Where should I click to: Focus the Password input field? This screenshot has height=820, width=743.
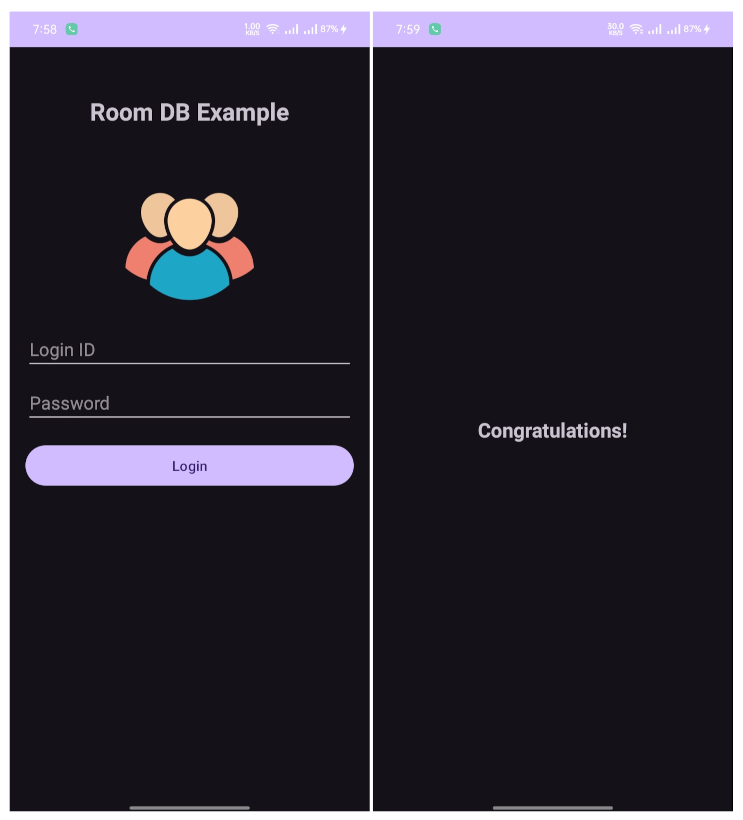[x=189, y=403]
